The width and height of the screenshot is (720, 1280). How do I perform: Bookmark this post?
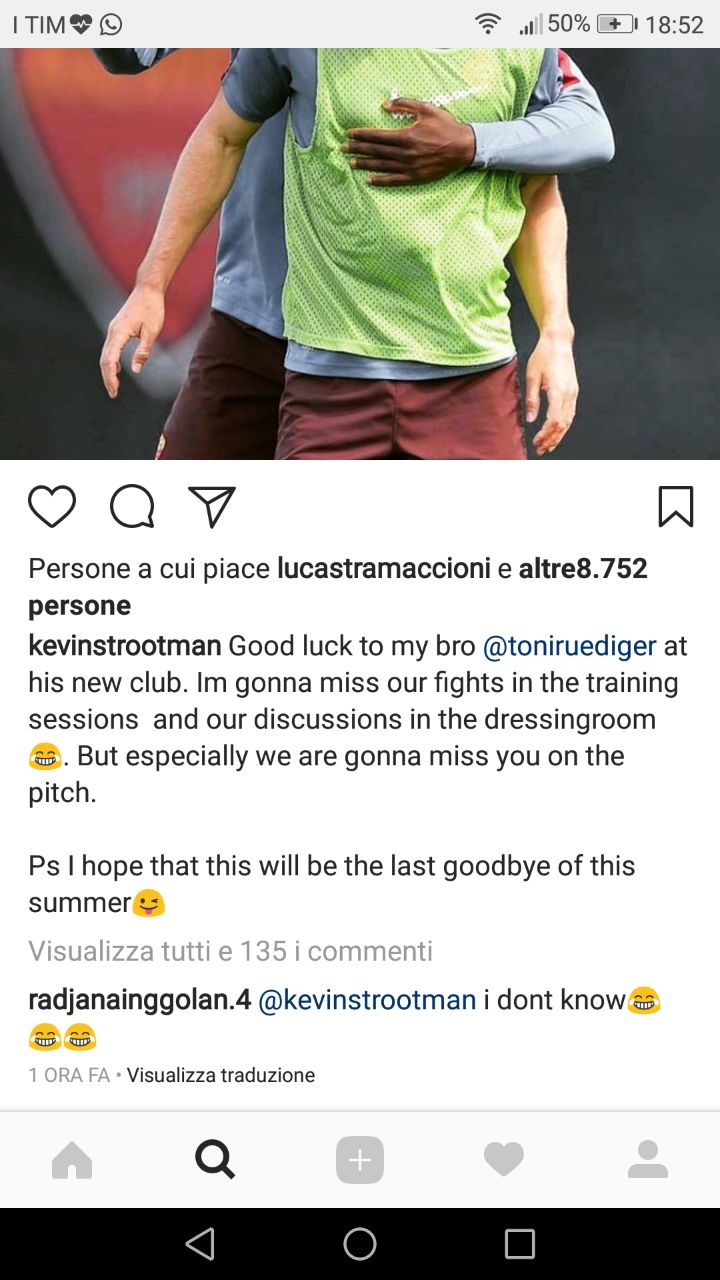coord(676,507)
